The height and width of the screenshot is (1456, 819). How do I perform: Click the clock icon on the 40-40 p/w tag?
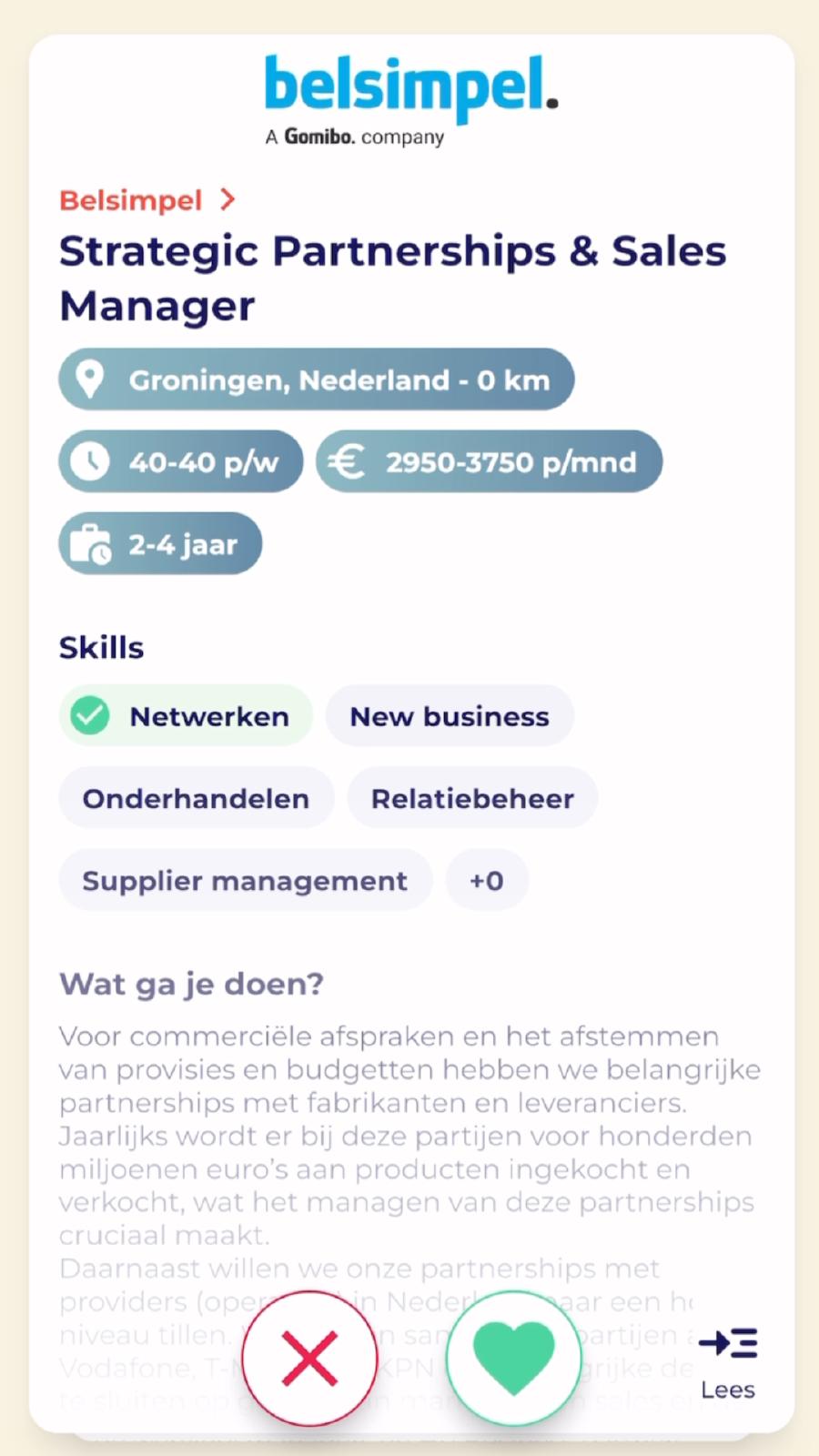click(x=91, y=461)
